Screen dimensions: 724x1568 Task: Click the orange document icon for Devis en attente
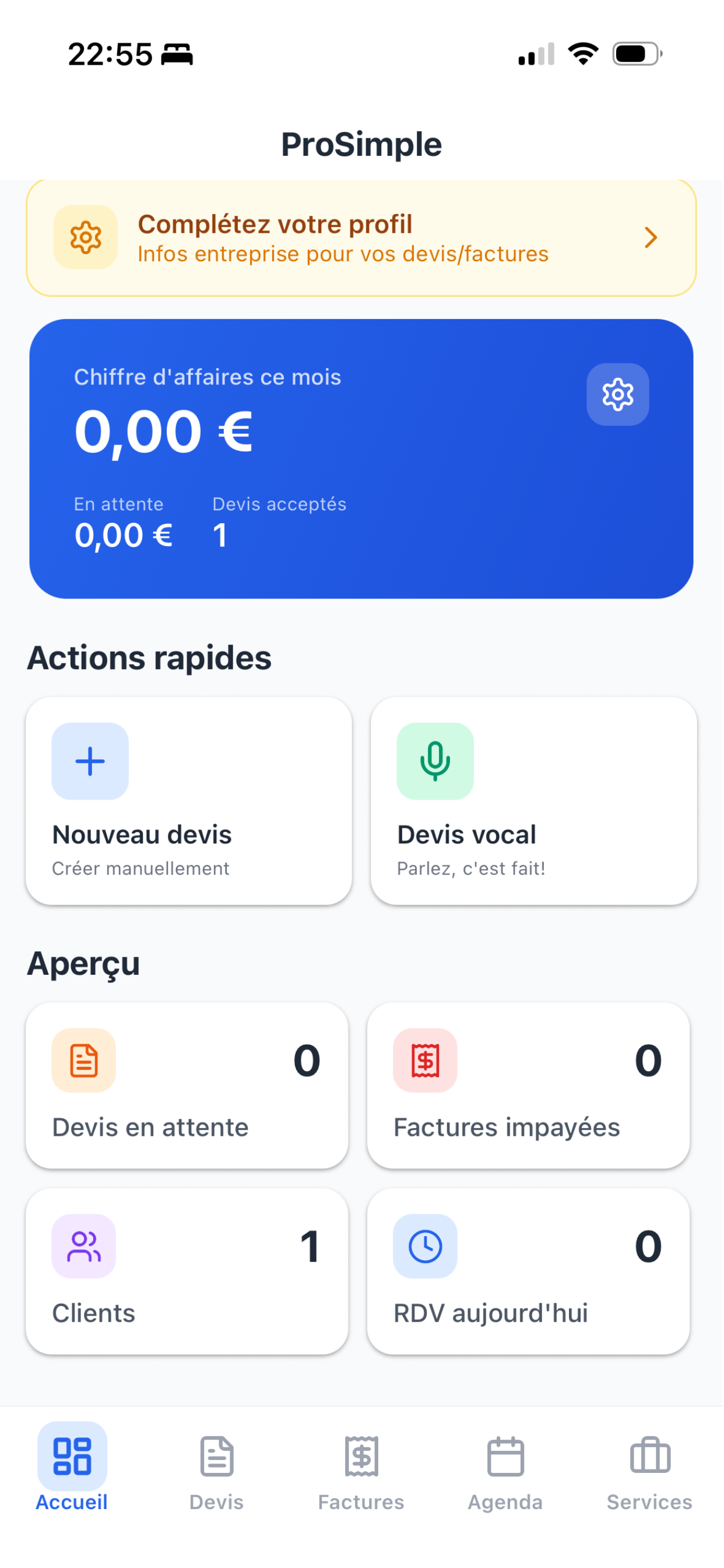pos(83,1060)
